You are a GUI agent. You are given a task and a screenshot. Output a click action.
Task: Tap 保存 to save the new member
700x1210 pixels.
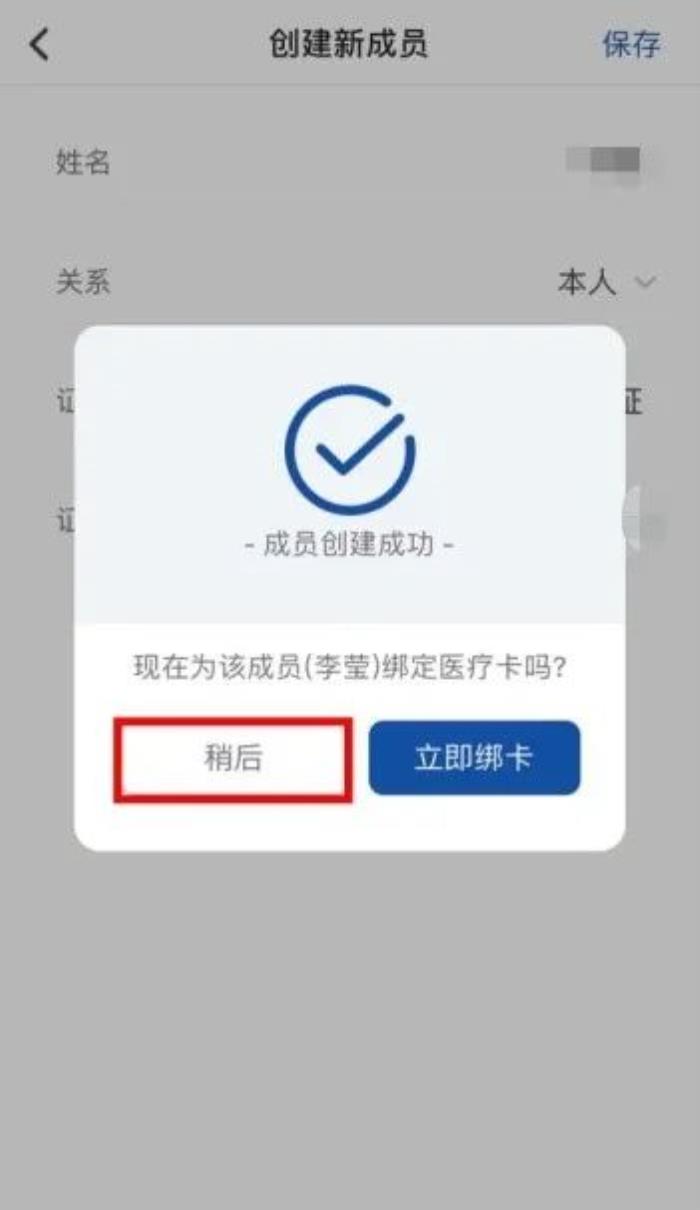[631, 45]
